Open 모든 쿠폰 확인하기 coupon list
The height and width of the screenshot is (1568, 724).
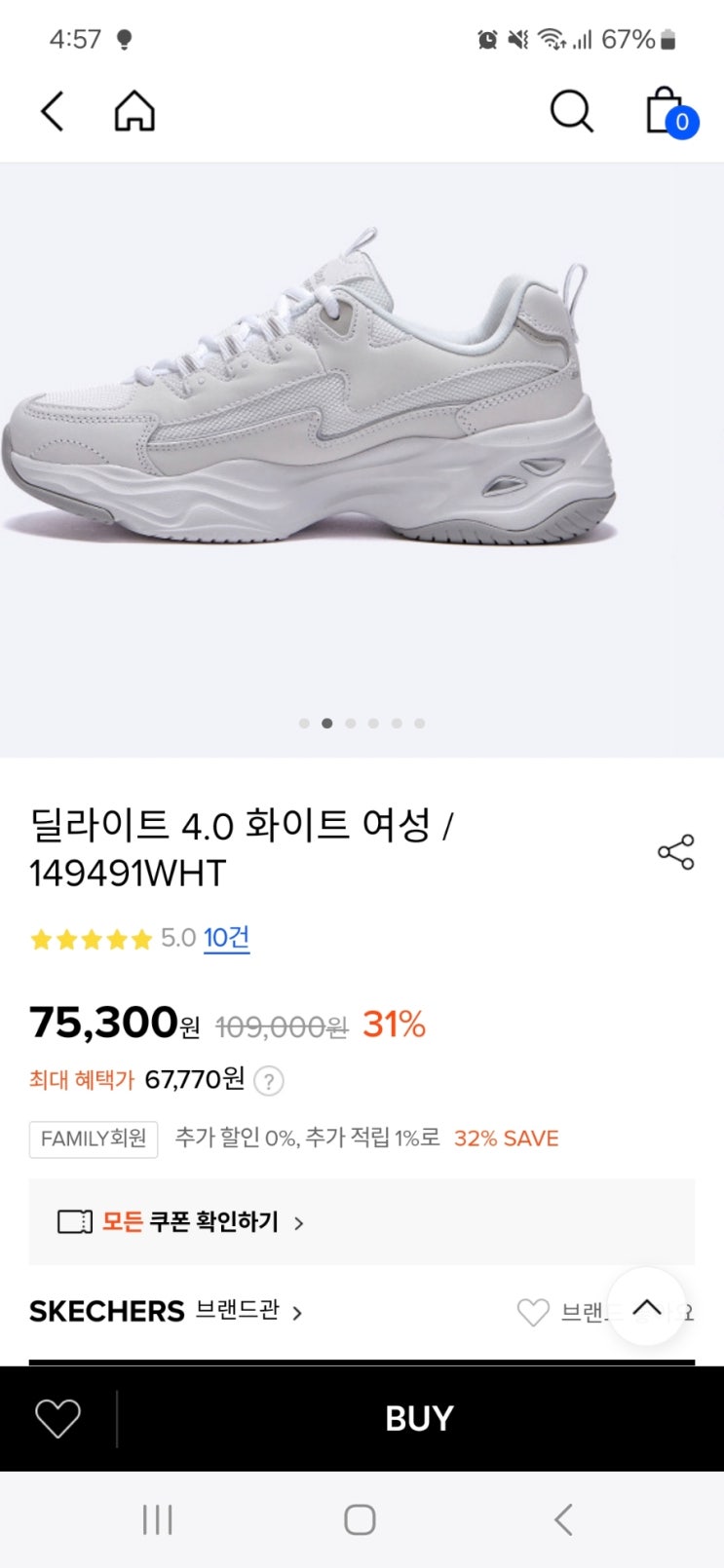click(362, 1221)
